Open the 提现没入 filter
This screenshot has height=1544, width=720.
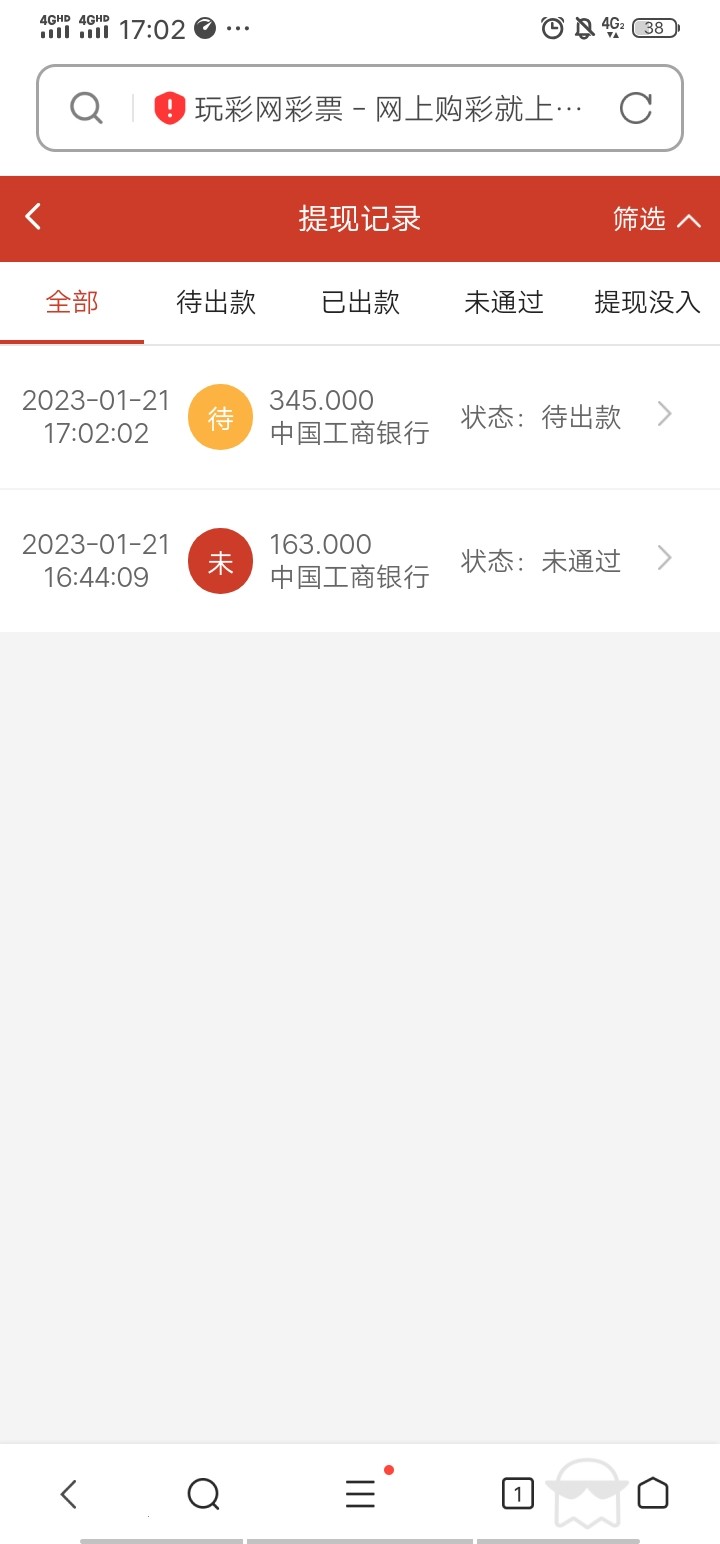[x=645, y=302]
